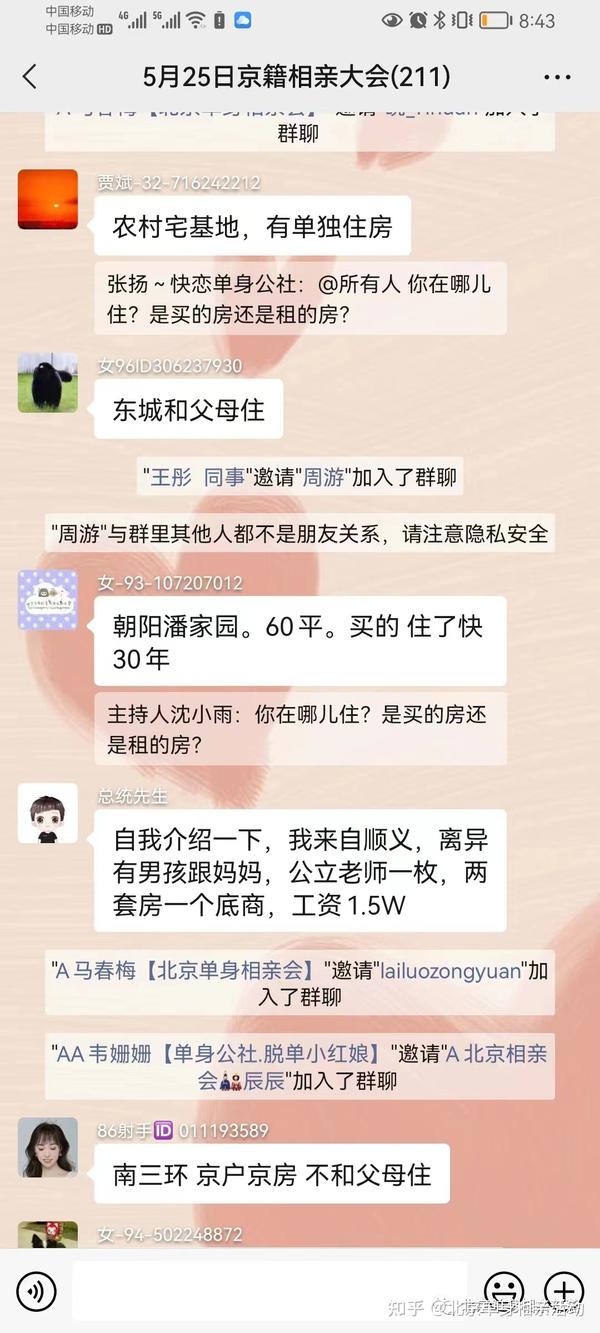View 86射手's avatar profile

point(48,1147)
